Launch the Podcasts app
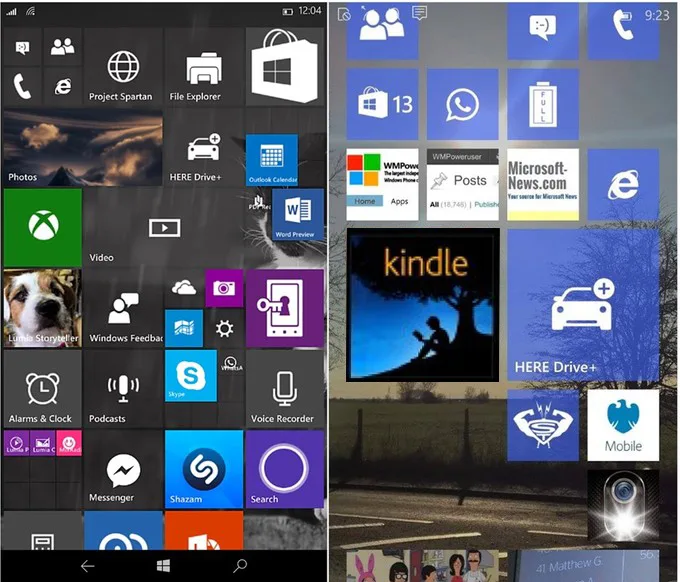 pyautogui.click(x=123, y=389)
